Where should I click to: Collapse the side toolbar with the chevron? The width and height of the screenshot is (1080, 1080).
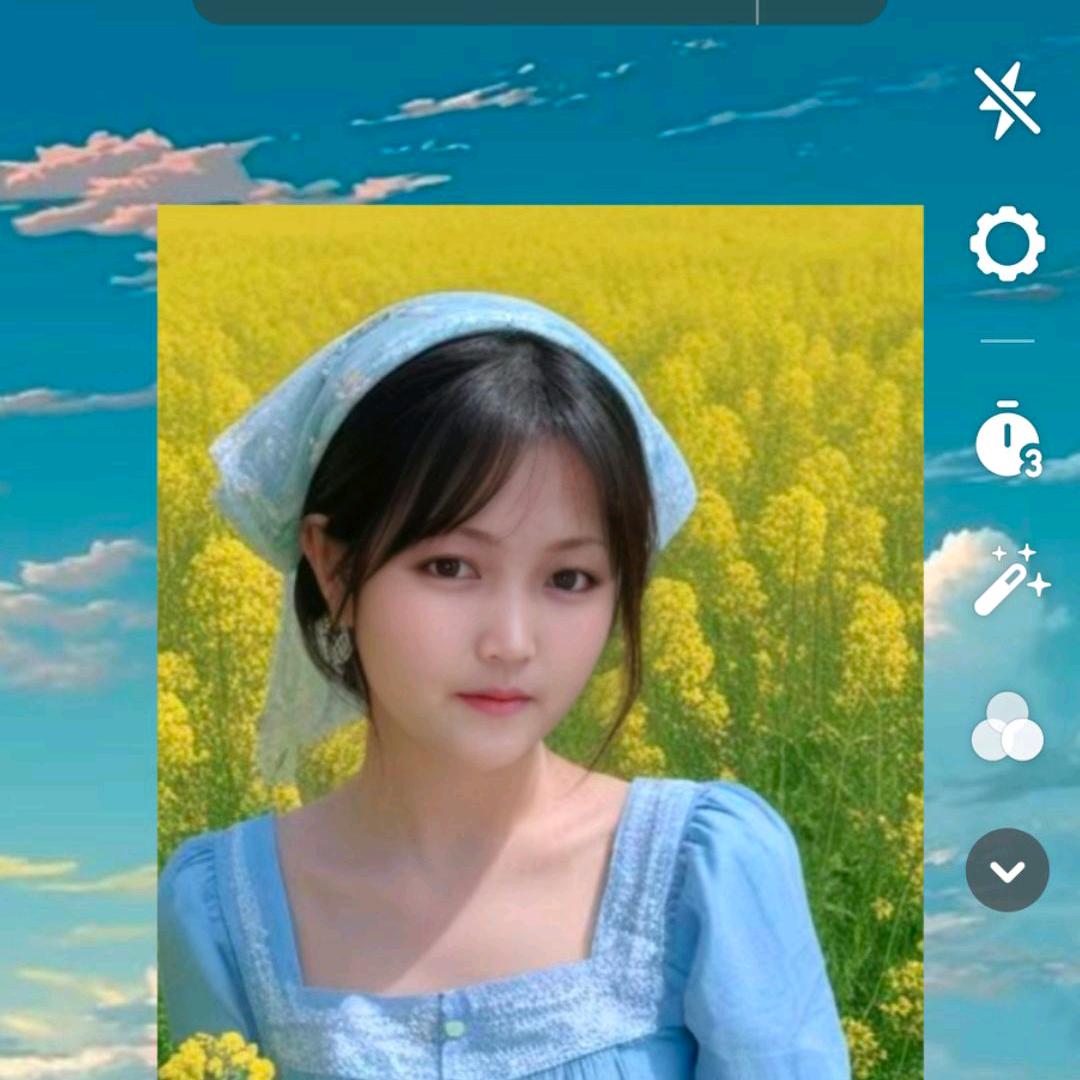tap(1007, 870)
